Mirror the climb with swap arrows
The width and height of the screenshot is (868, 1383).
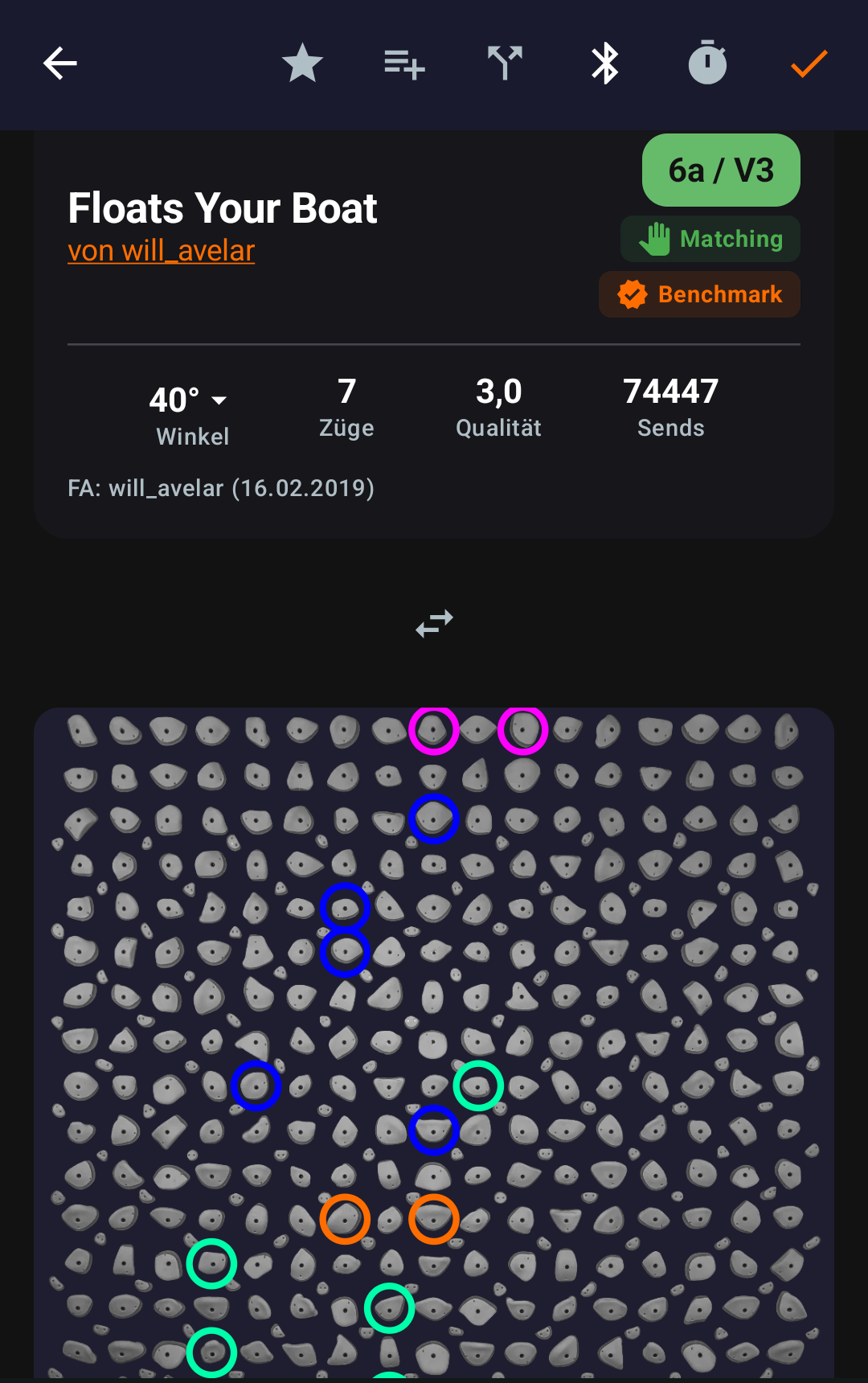click(434, 623)
